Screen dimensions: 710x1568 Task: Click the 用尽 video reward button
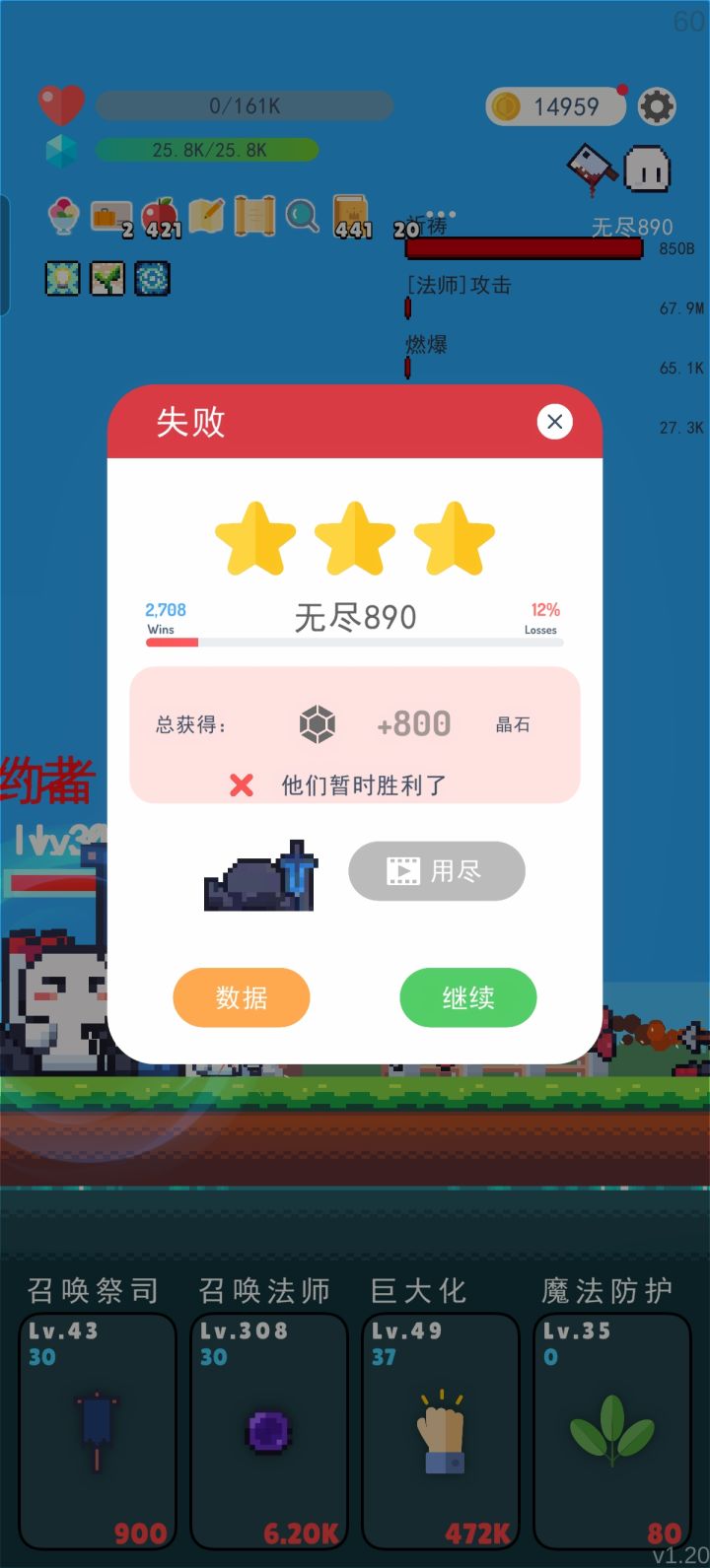coord(436,870)
